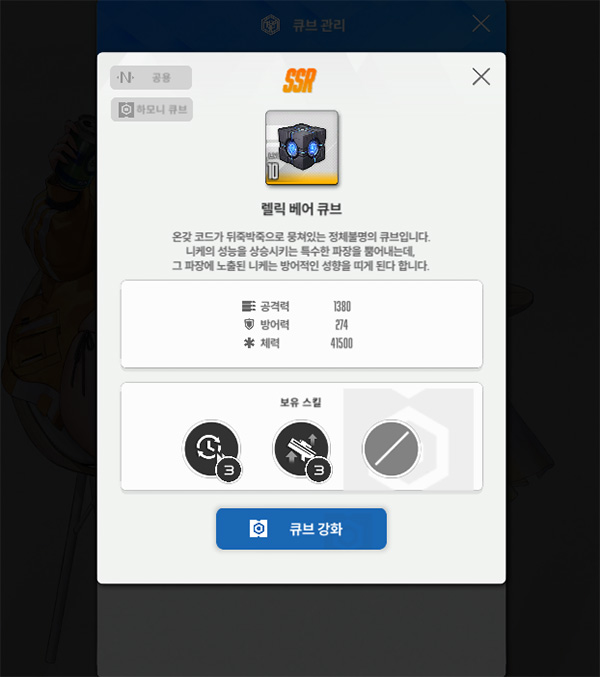Tap the 큐브 강화 button

301,528
